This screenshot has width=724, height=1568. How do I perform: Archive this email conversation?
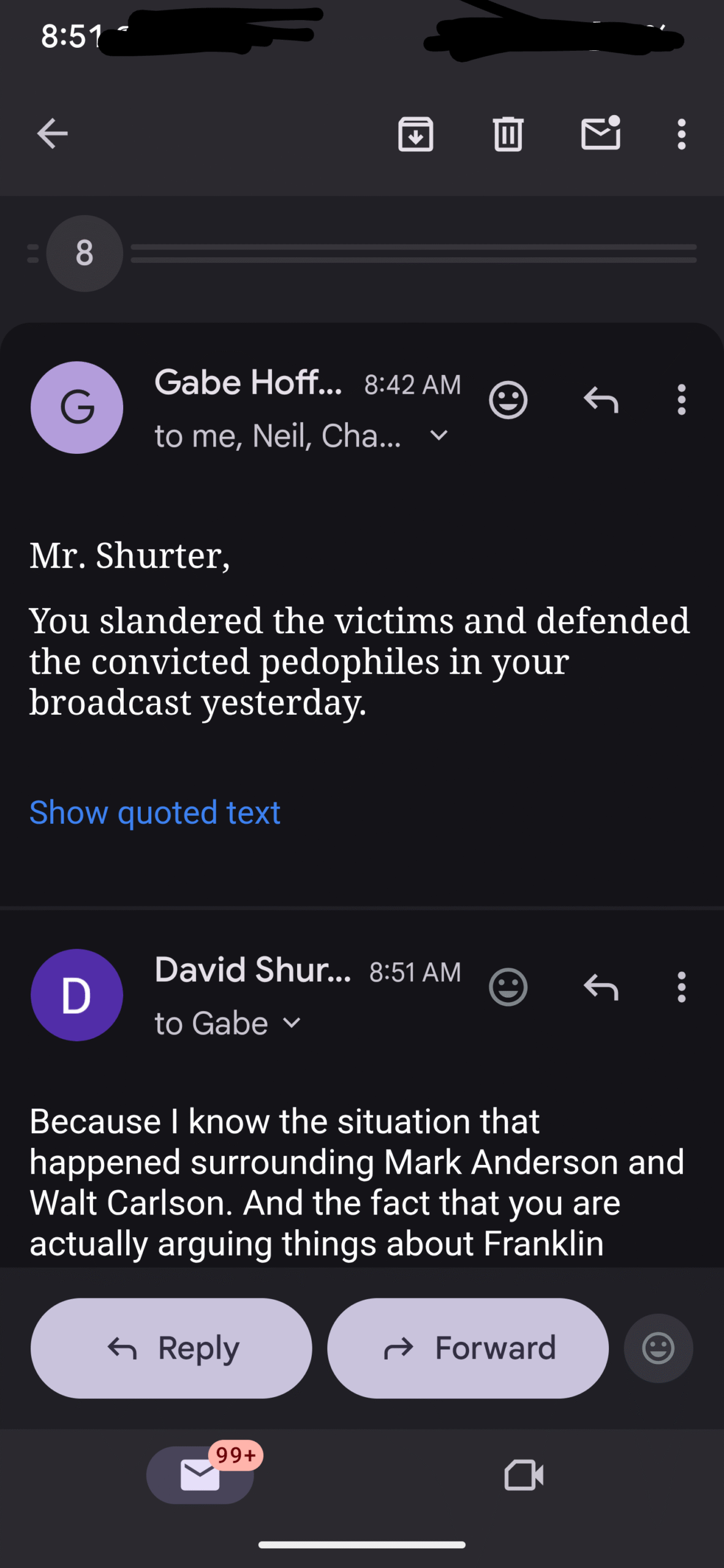(x=416, y=134)
